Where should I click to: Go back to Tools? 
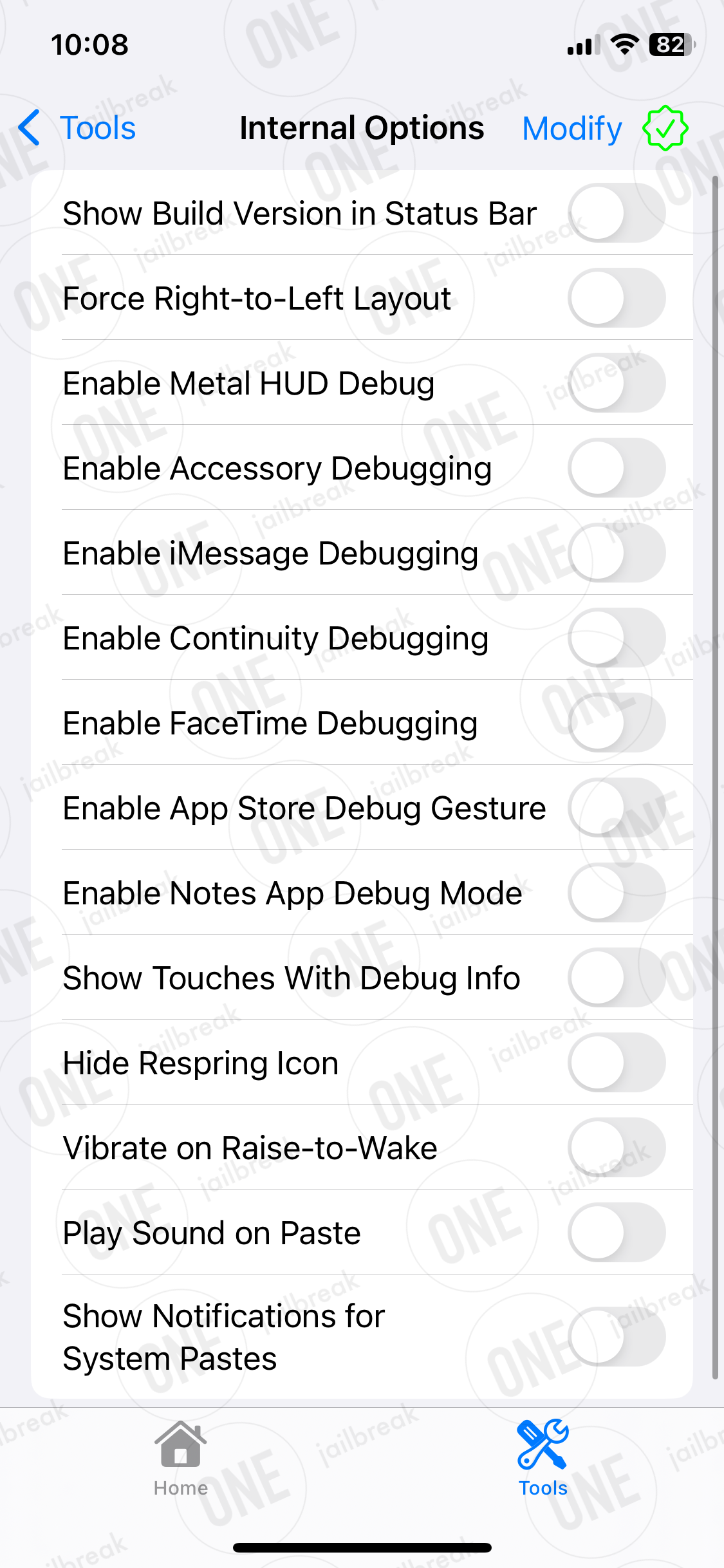coord(77,127)
